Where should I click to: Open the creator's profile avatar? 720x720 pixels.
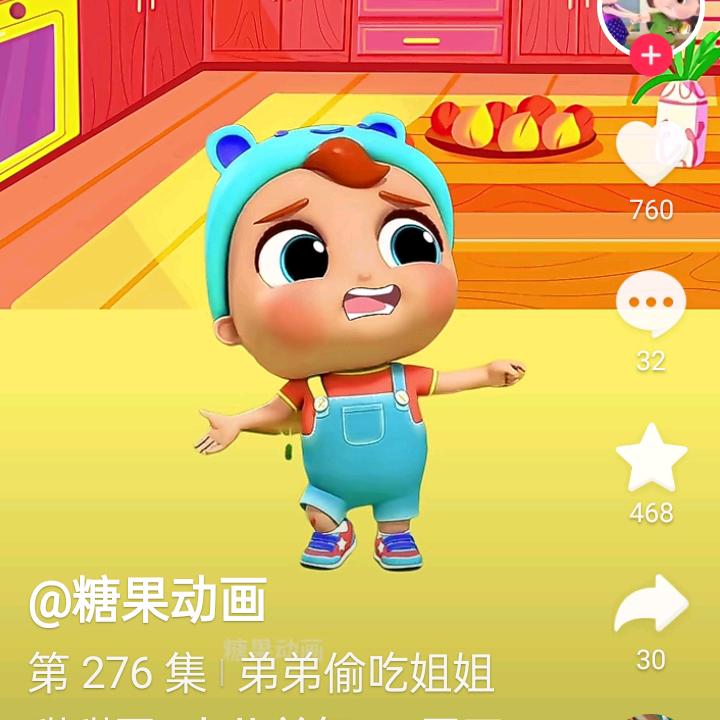coord(651,21)
